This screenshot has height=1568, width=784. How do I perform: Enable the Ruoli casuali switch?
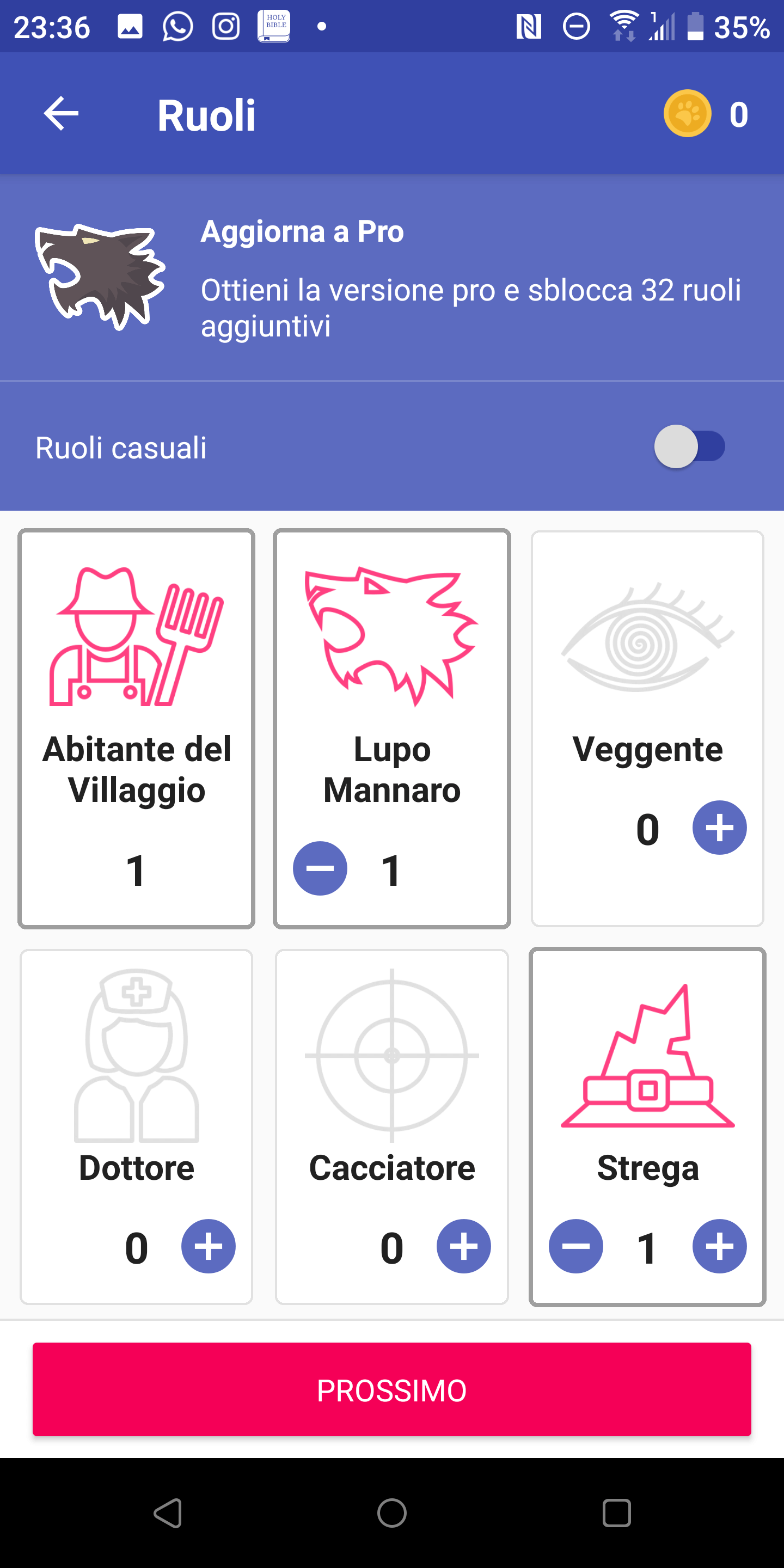pos(689,447)
